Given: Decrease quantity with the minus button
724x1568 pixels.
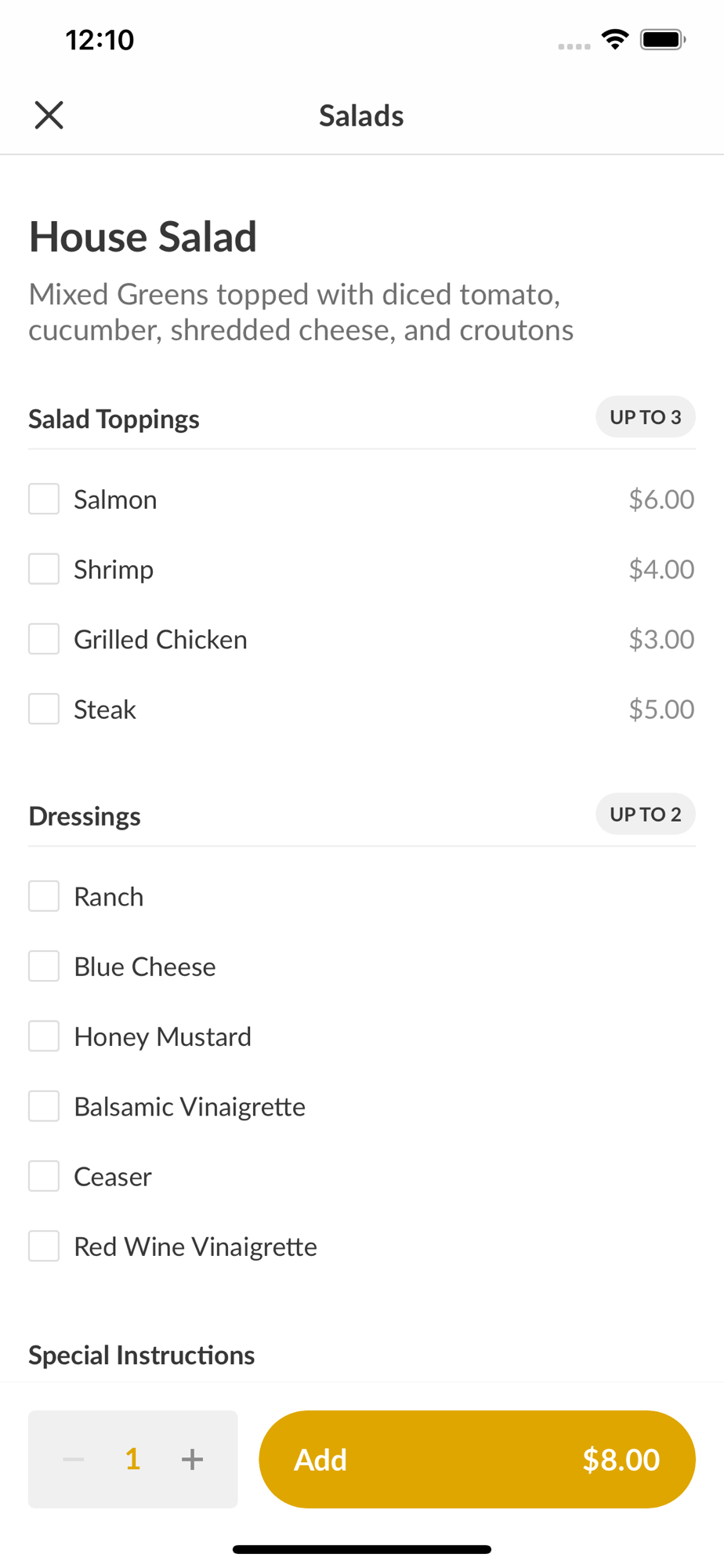Looking at the screenshot, I should [x=74, y=1459].
